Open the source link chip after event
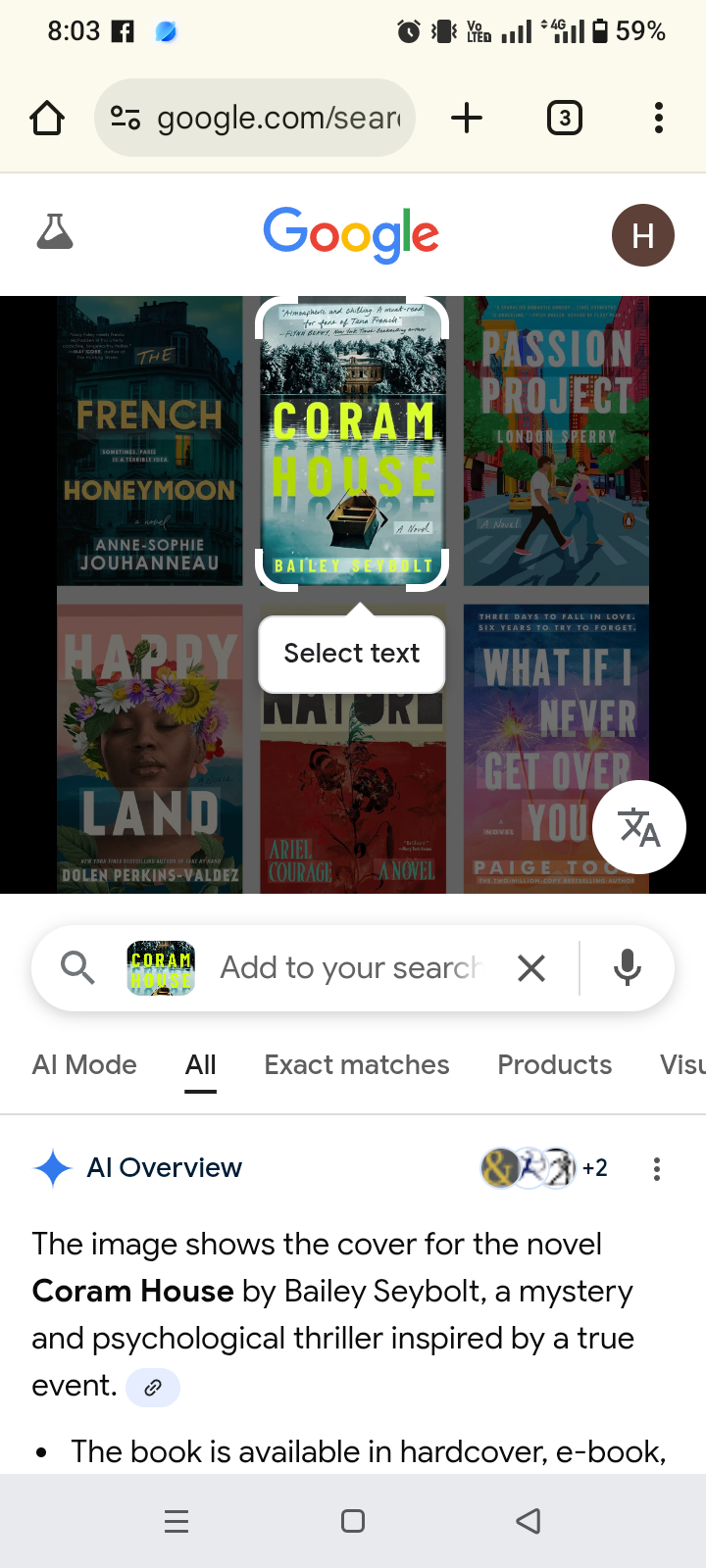This screenshot has height=1568, width=706. [x=153, y=1388]
